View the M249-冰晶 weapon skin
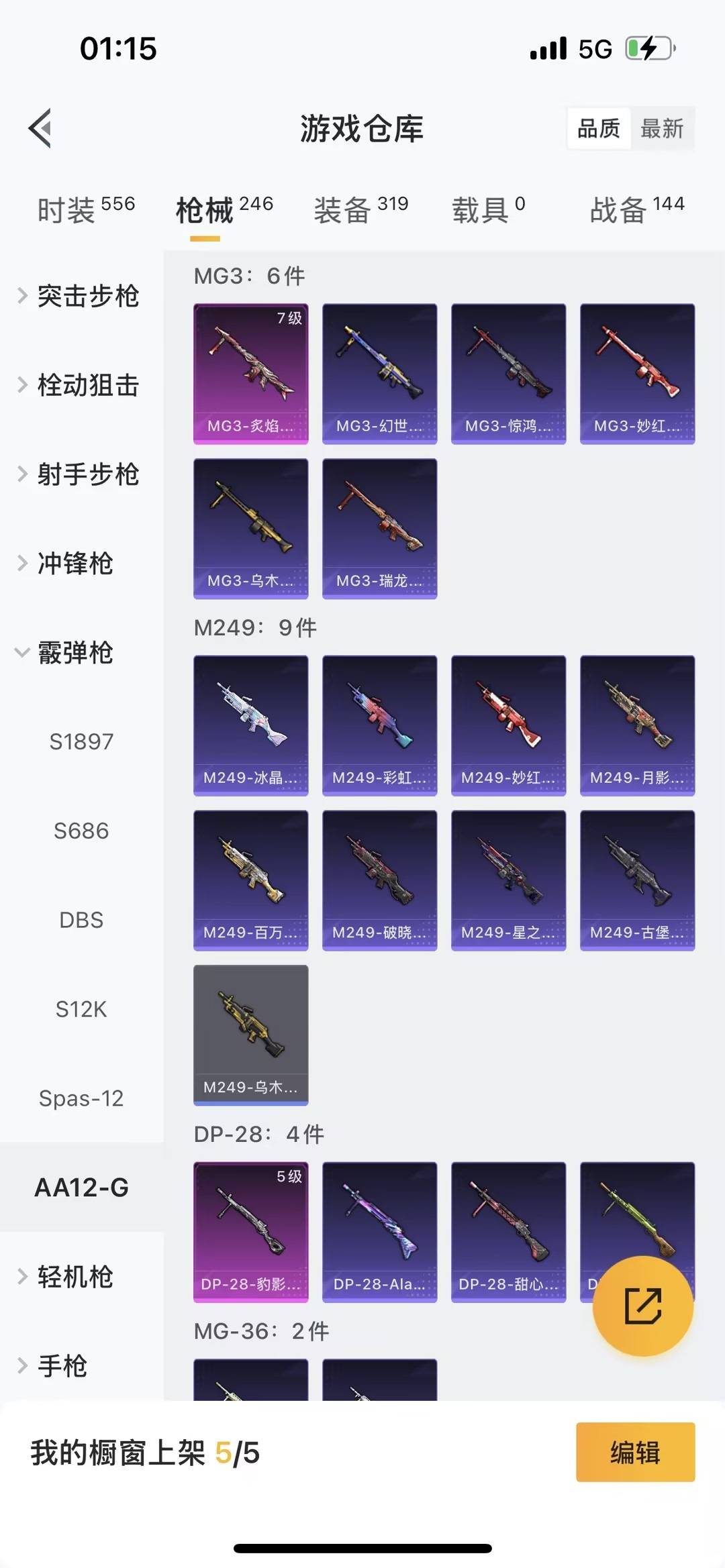 click(250, 725)
